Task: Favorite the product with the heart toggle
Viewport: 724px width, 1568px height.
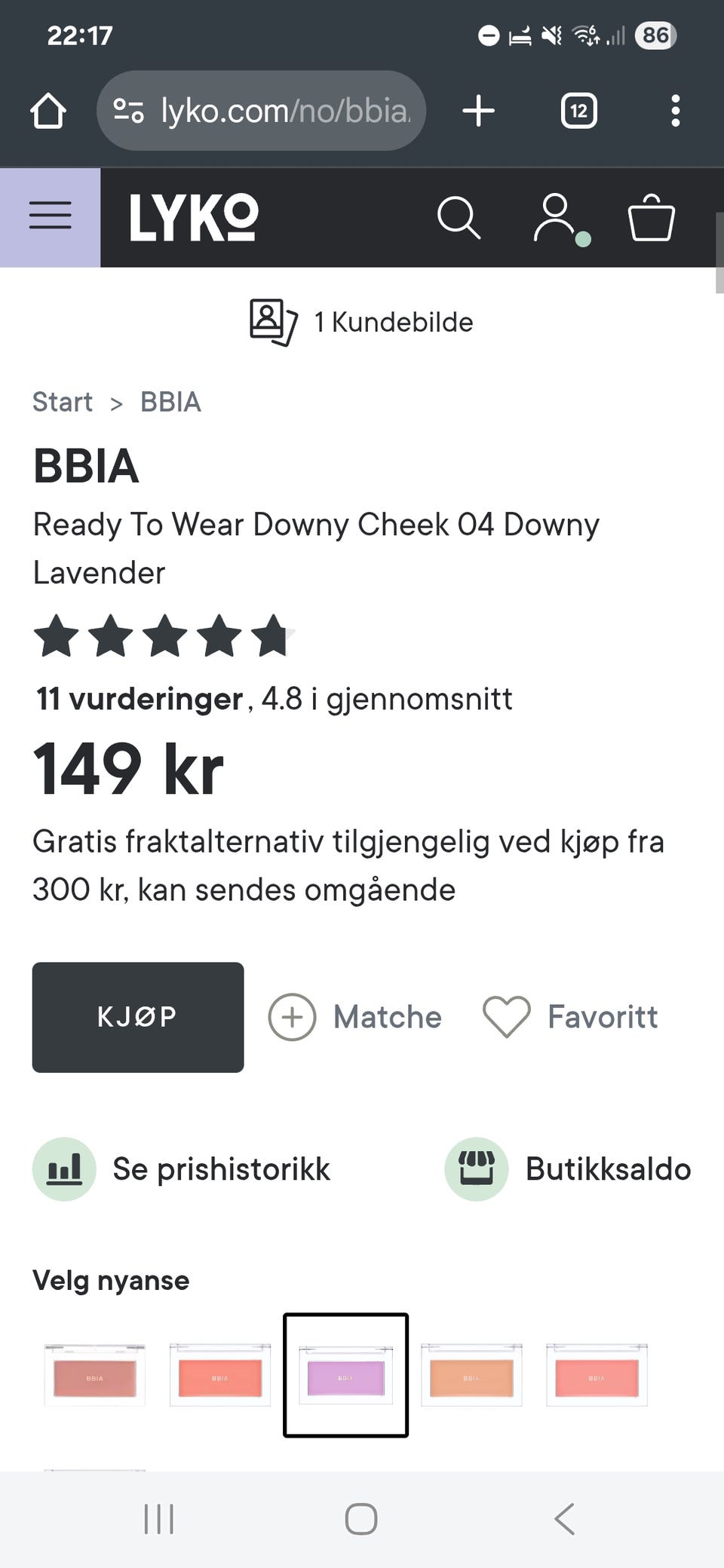Action: click(x=507, y=1017)
